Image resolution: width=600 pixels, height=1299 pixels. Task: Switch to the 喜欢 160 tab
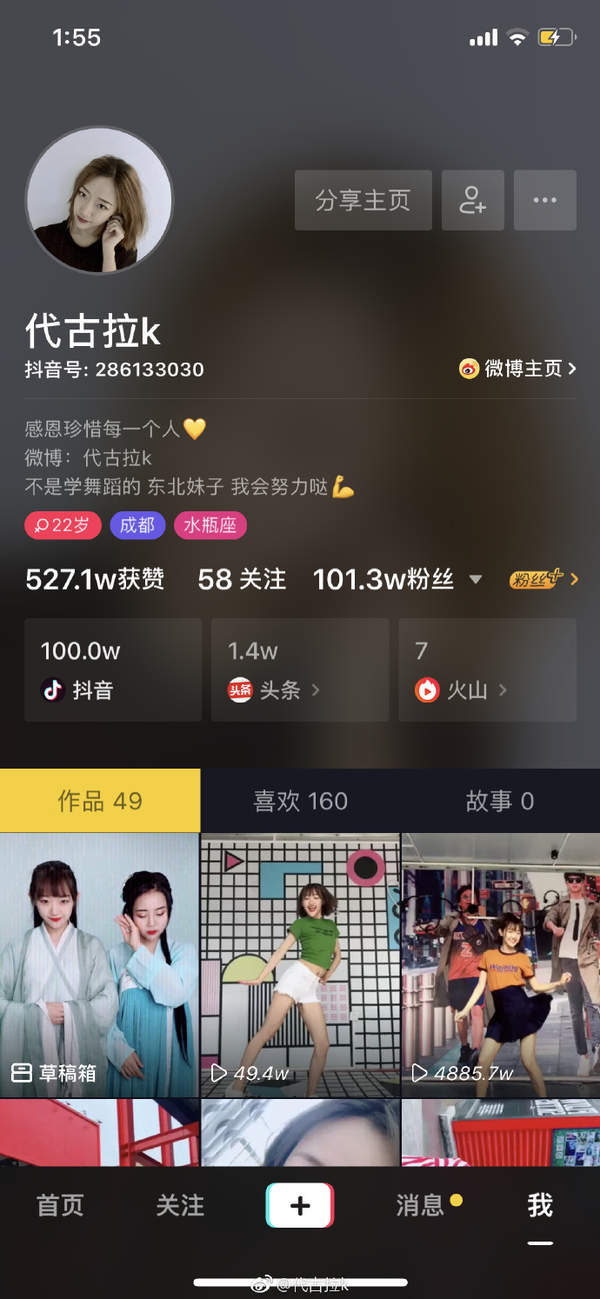pos(300,801)
